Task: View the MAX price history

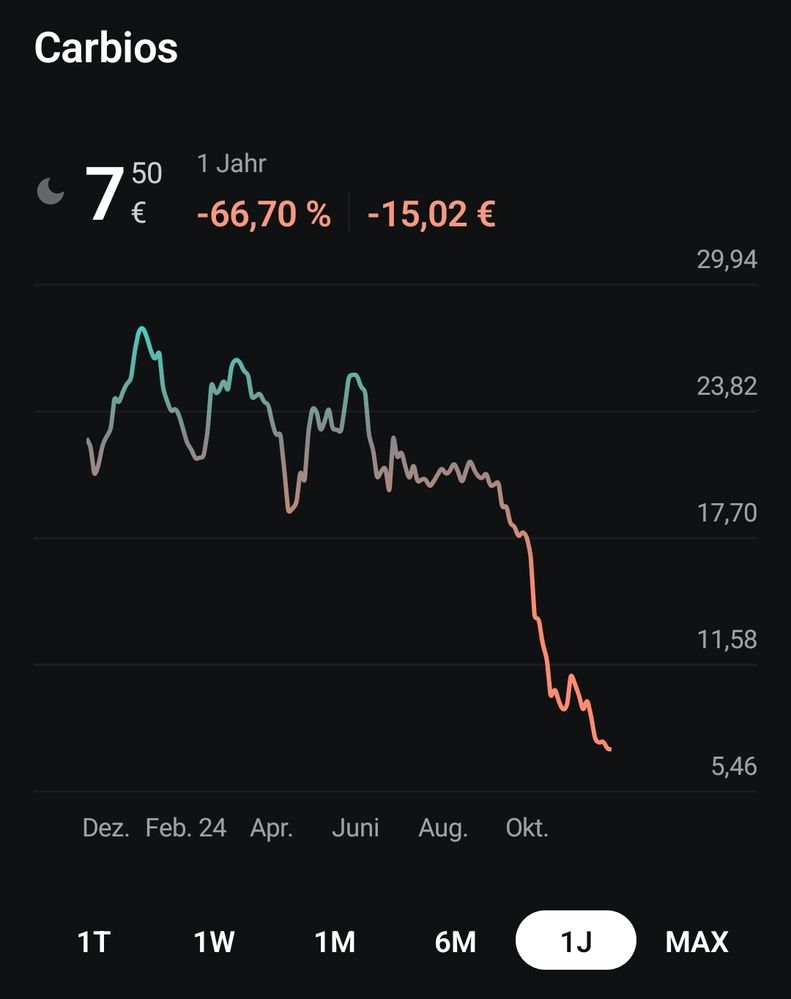Action: click(x=697, y=941)
